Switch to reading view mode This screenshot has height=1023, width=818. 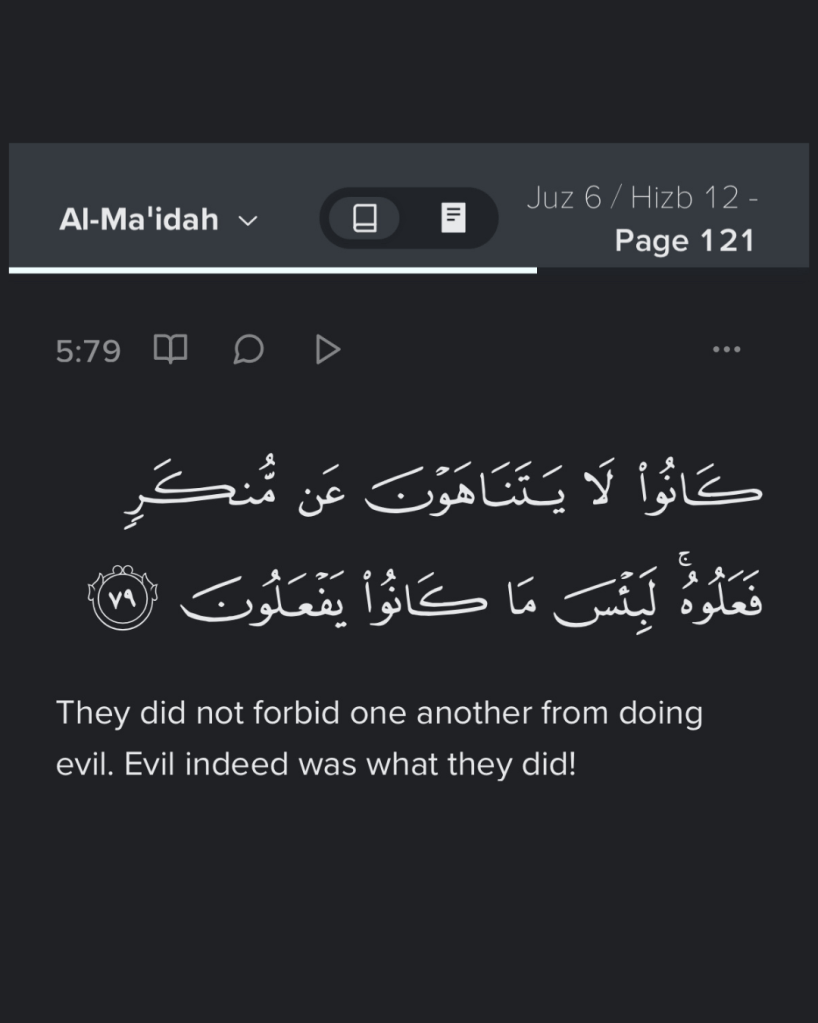tap(454, 218)
